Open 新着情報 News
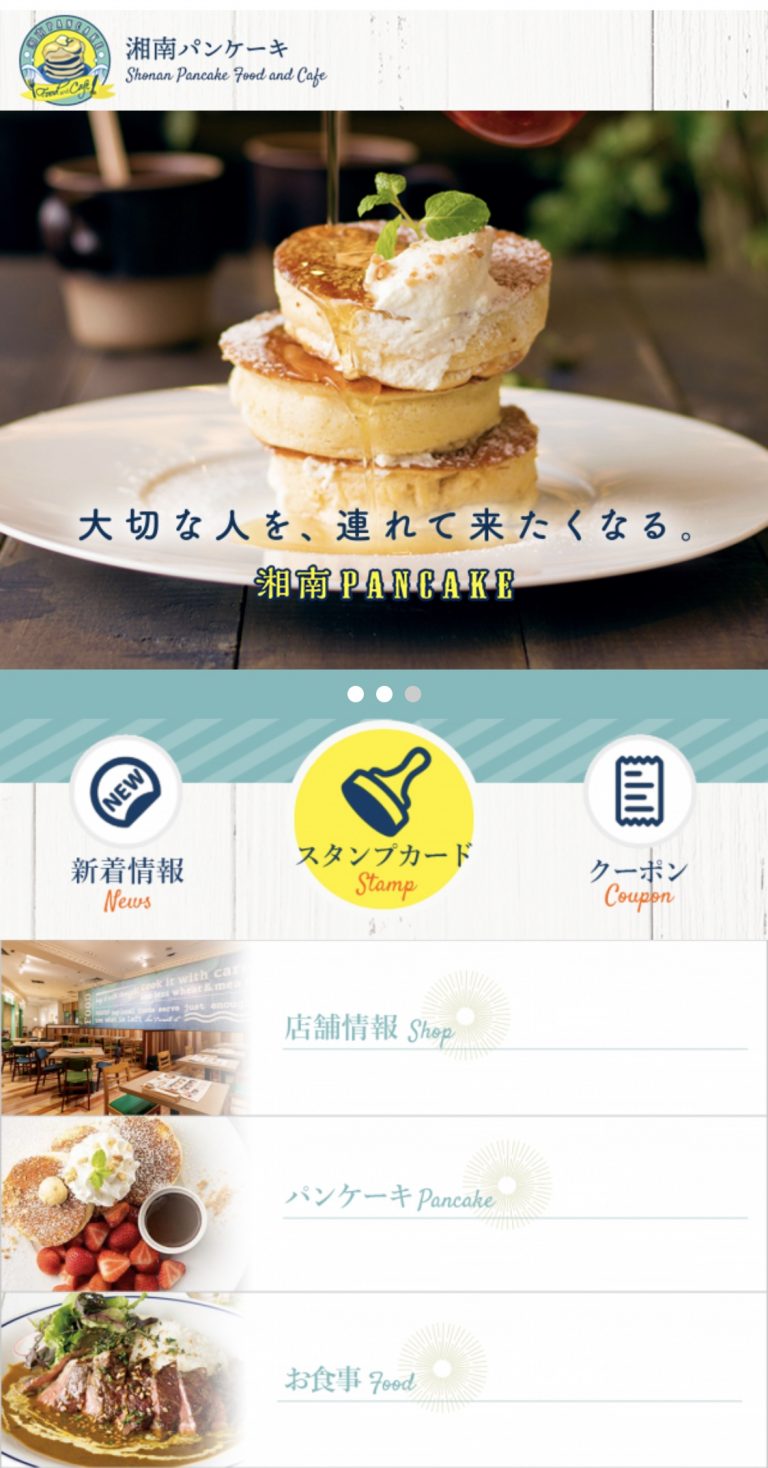768x1468 pixels. tap(126, 822)
